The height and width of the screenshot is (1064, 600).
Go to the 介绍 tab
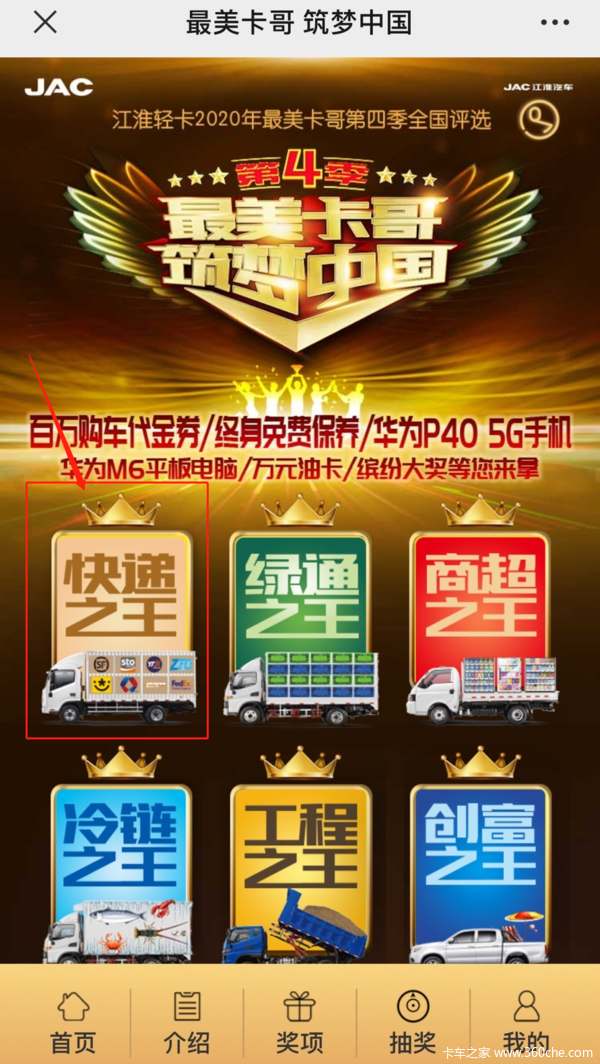point(186,1020)
